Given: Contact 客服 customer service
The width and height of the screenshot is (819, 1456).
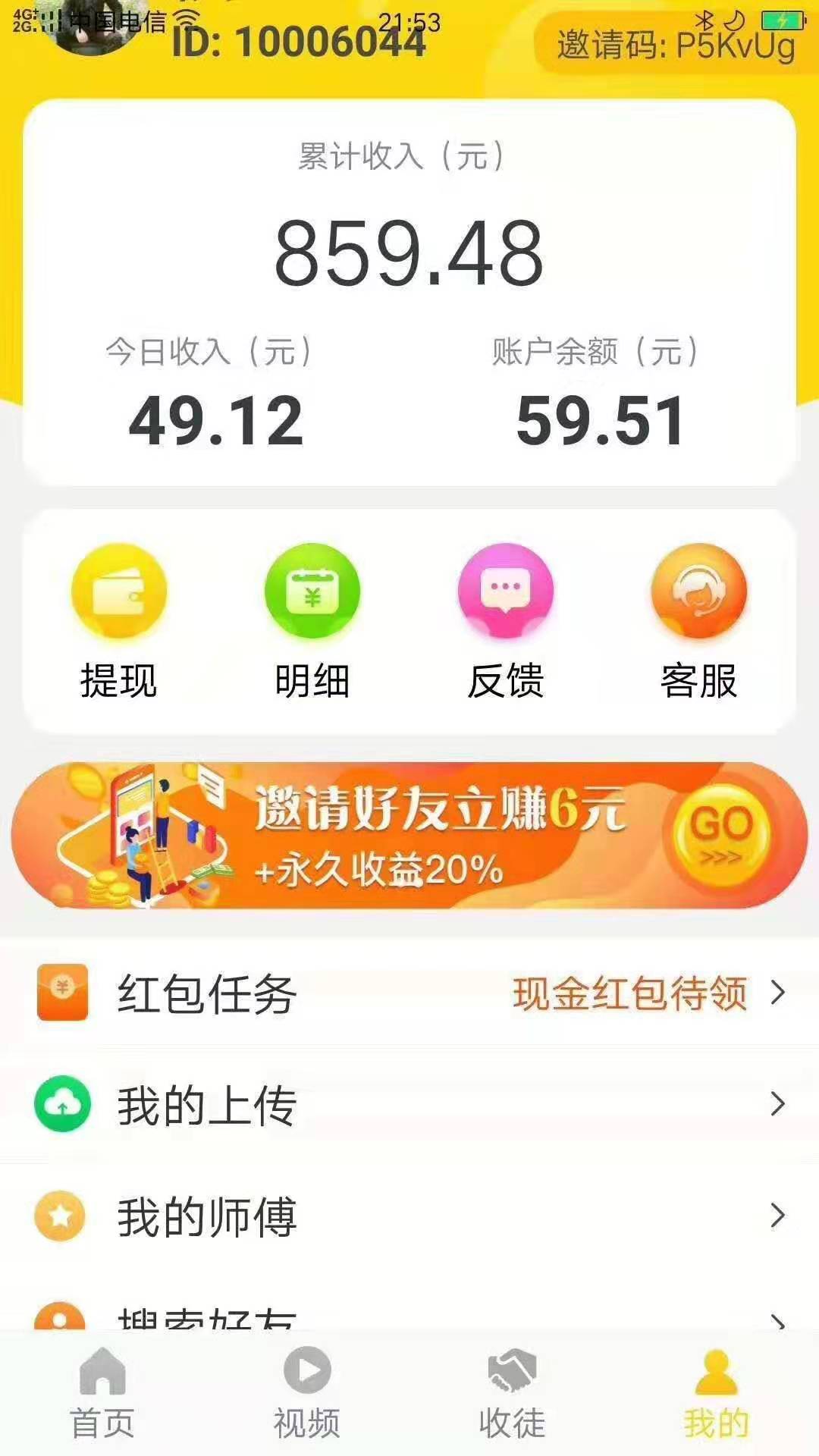Looking at the screenshot, I should click(x=699, y=622).
